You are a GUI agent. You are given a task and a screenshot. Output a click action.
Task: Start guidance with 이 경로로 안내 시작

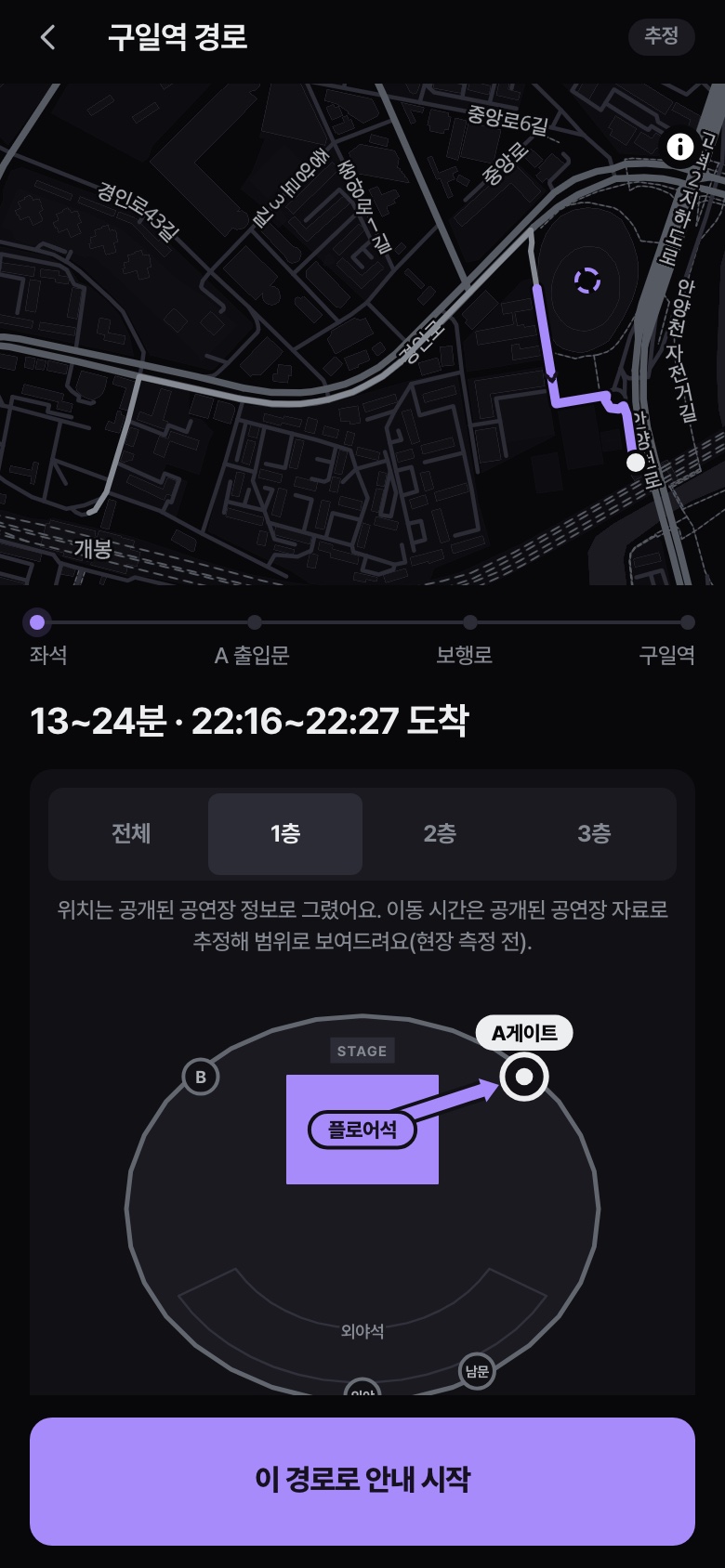click(362, 1481)
